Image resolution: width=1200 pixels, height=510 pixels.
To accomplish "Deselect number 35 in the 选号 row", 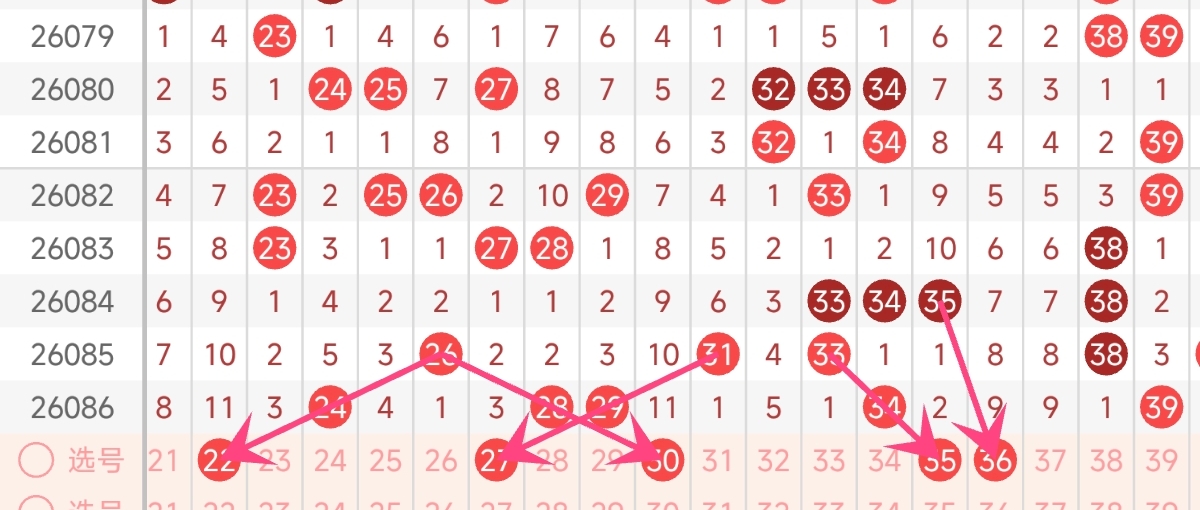I will tap(938, 461).
